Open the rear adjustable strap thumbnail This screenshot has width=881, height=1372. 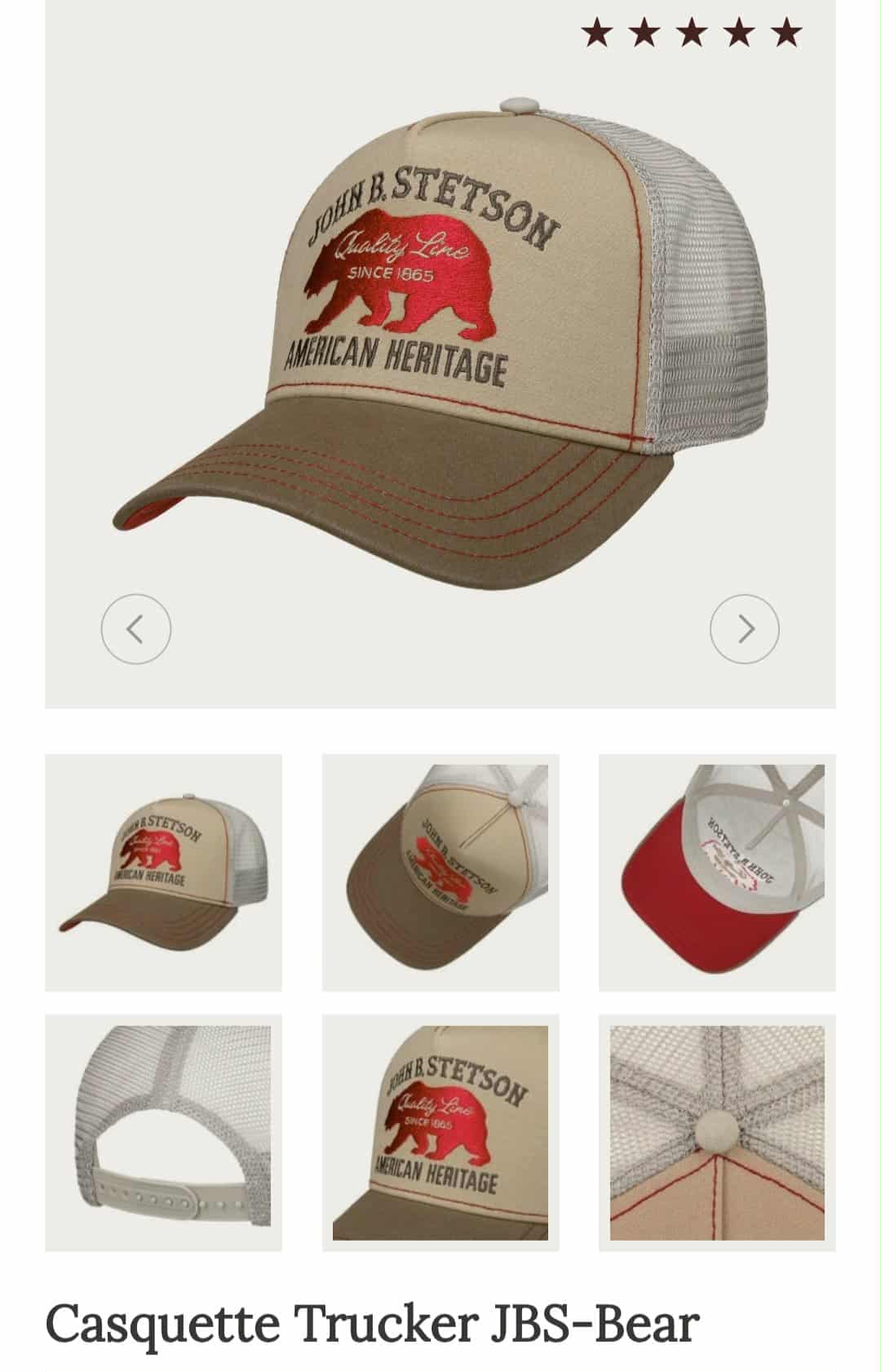tap(165, 1137)
